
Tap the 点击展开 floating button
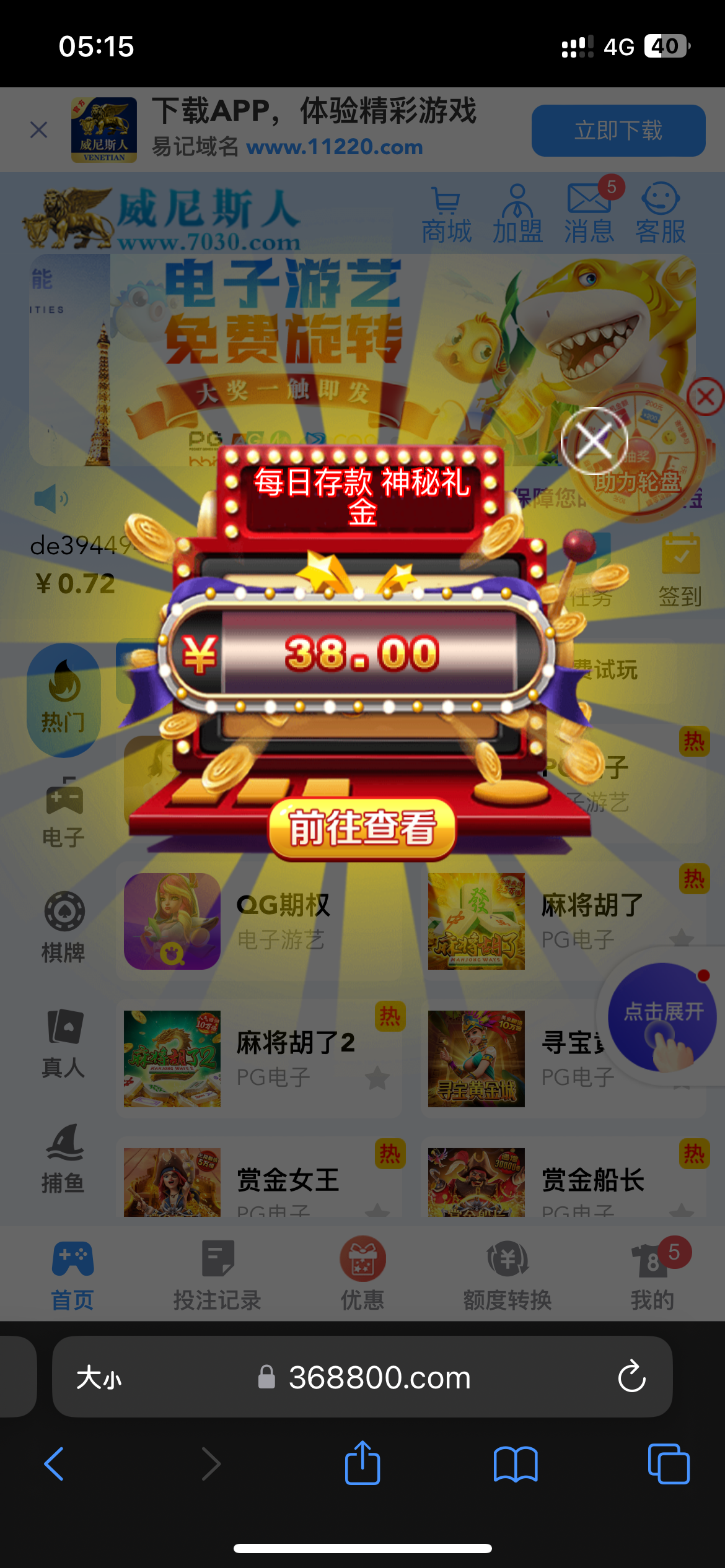tap(662, 1016)
